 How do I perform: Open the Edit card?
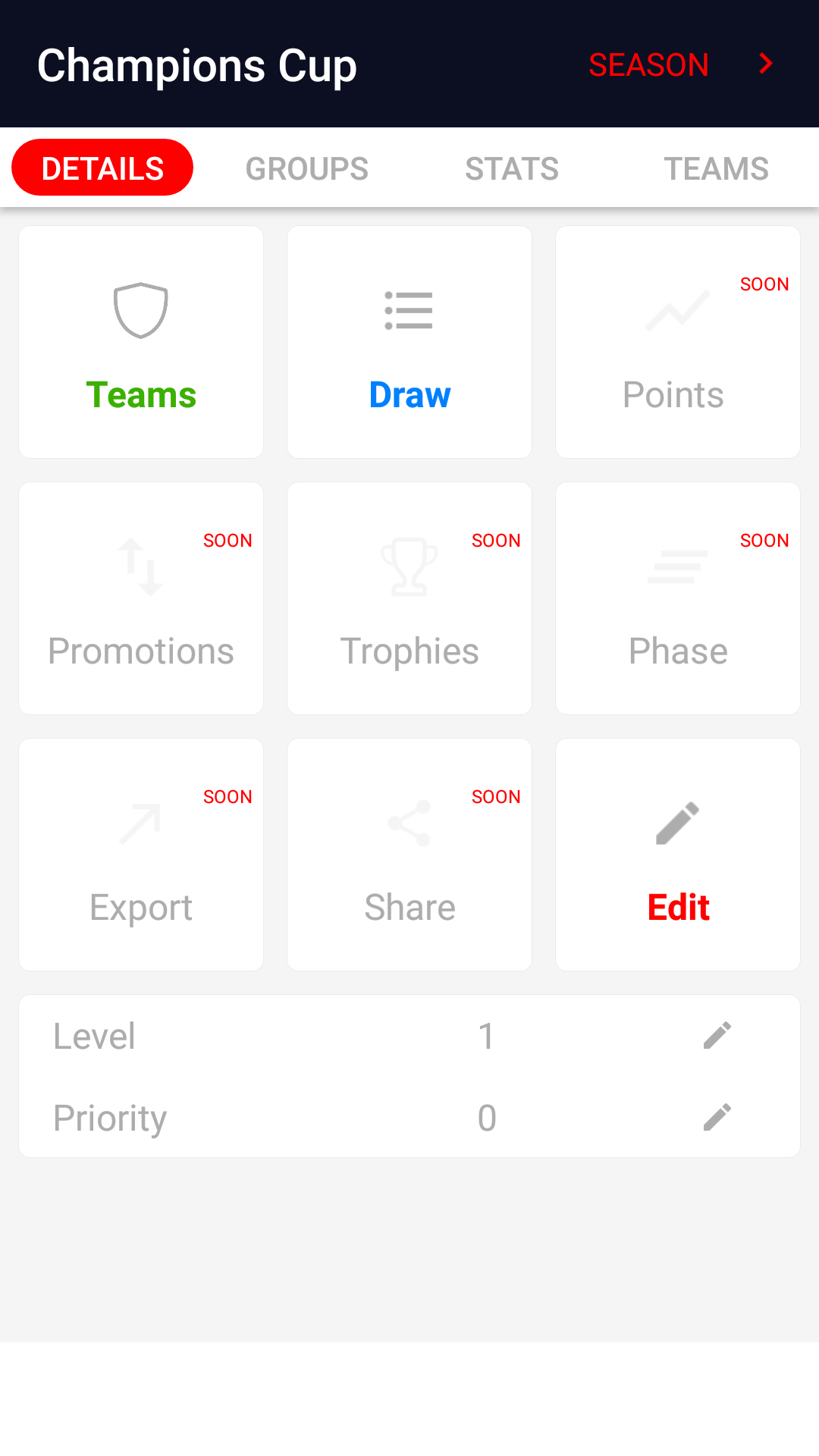678,855
